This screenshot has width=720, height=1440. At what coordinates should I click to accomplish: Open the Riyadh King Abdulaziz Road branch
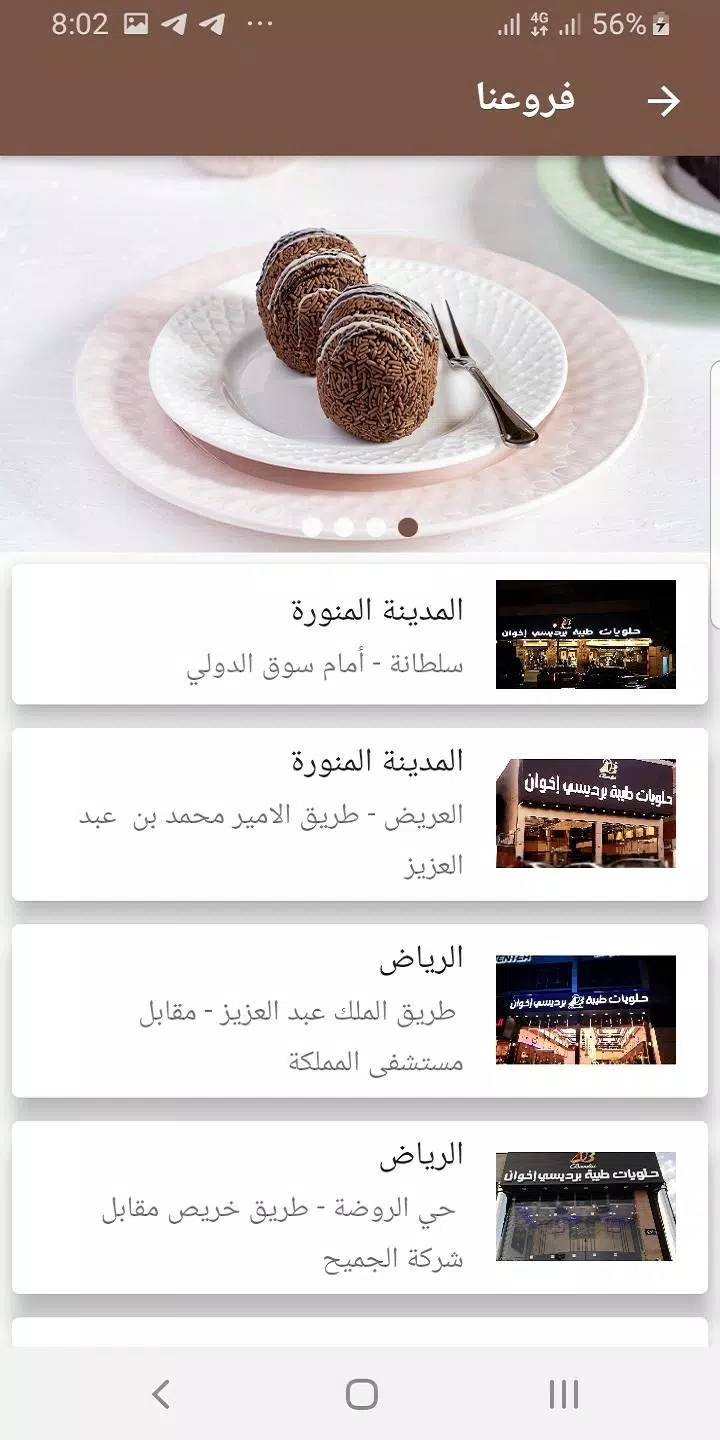[x=360, y=1010]
